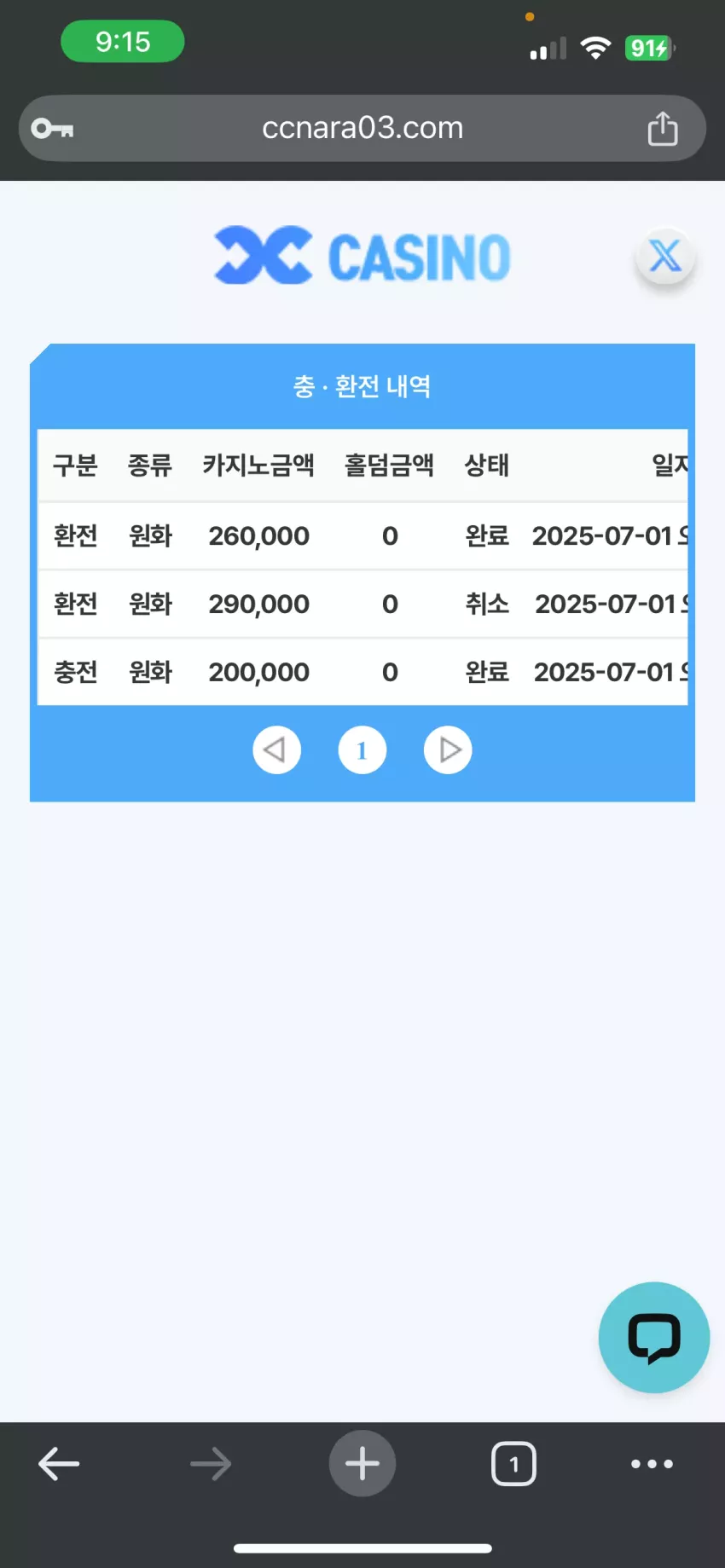Image resolution: width=725 pixels, height=1568 pixels.
Task: Go to the next page of records
Action: click(x=448, y=750)
